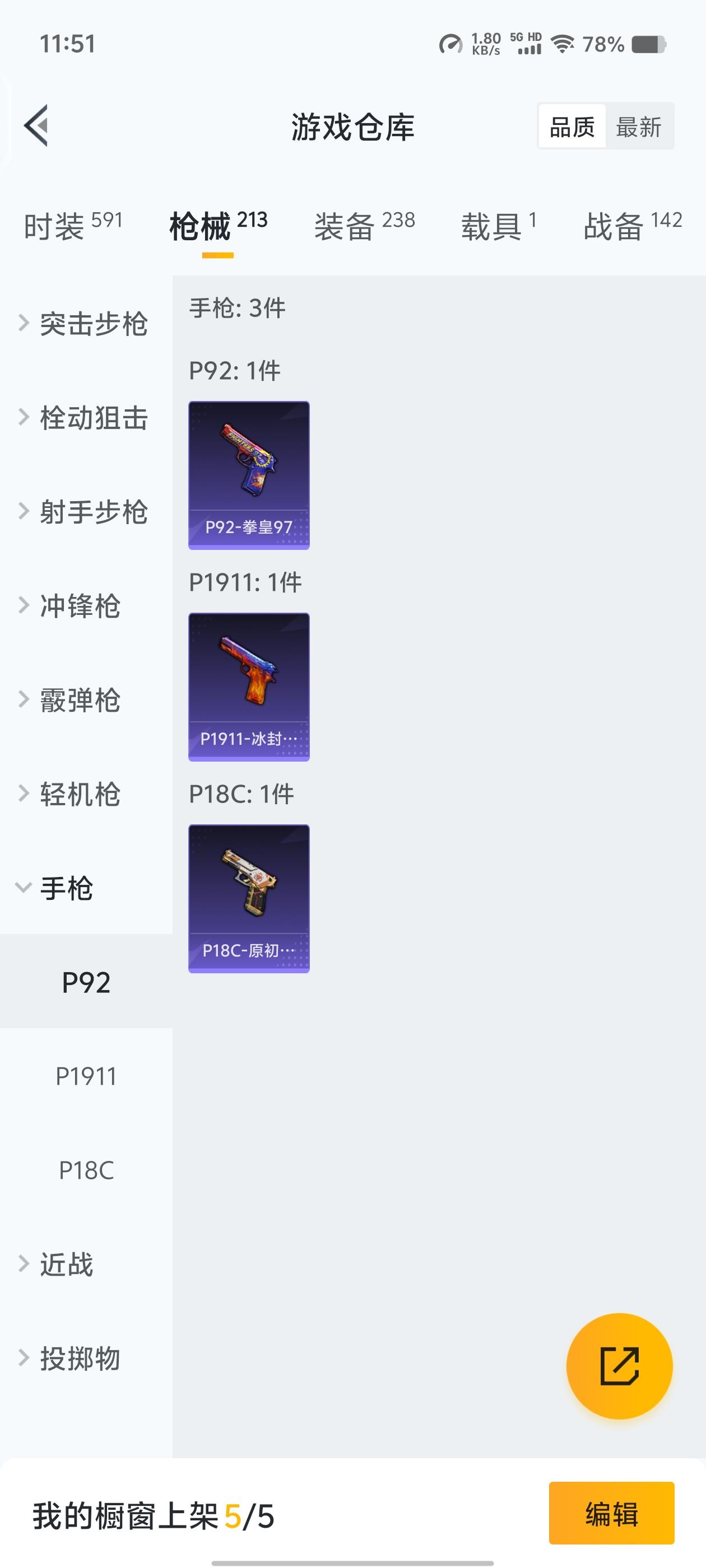The height and width of the screenshot is (1568, 706).
Task: Select the P1911-冰封 pistol skin
Action: coord(249,687)
